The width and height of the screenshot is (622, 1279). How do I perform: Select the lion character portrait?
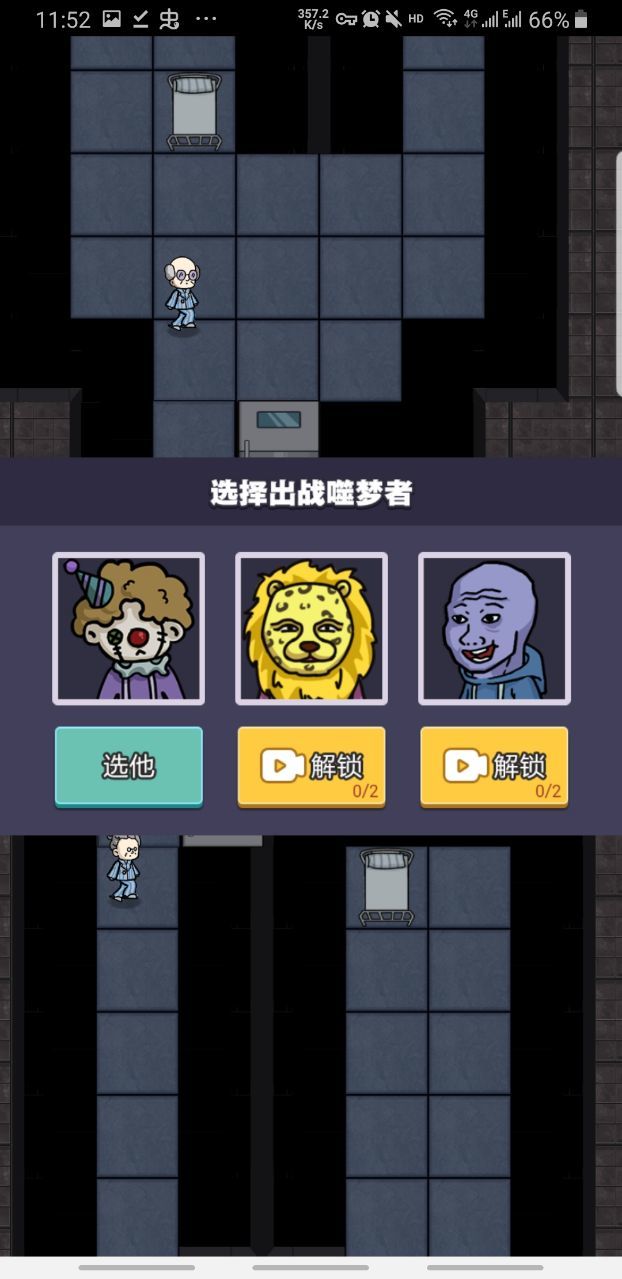tap(311, 629)
